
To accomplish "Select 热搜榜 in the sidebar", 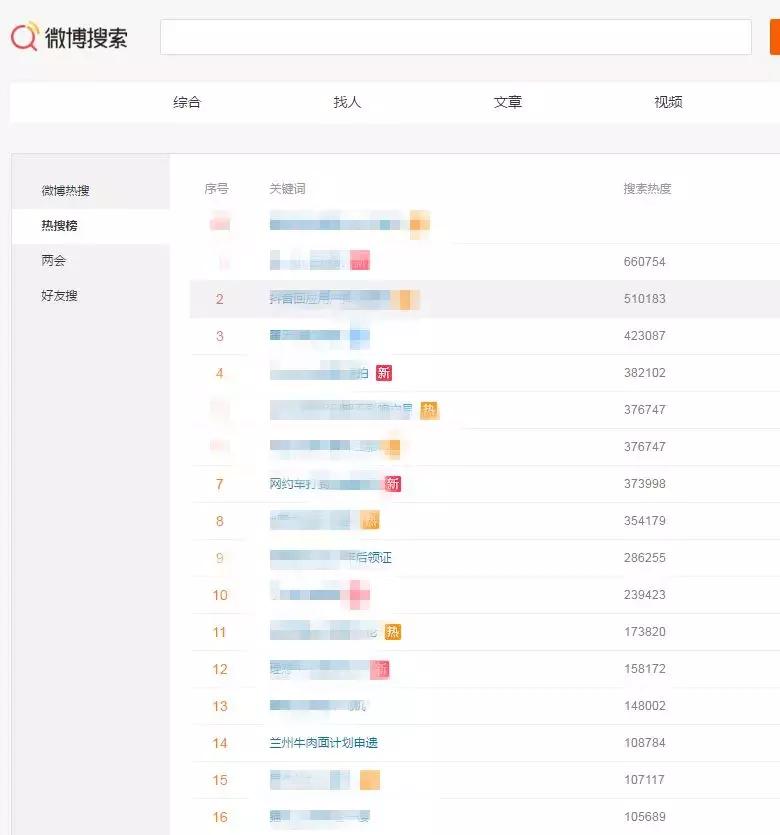I will click(x=60, y=226).
